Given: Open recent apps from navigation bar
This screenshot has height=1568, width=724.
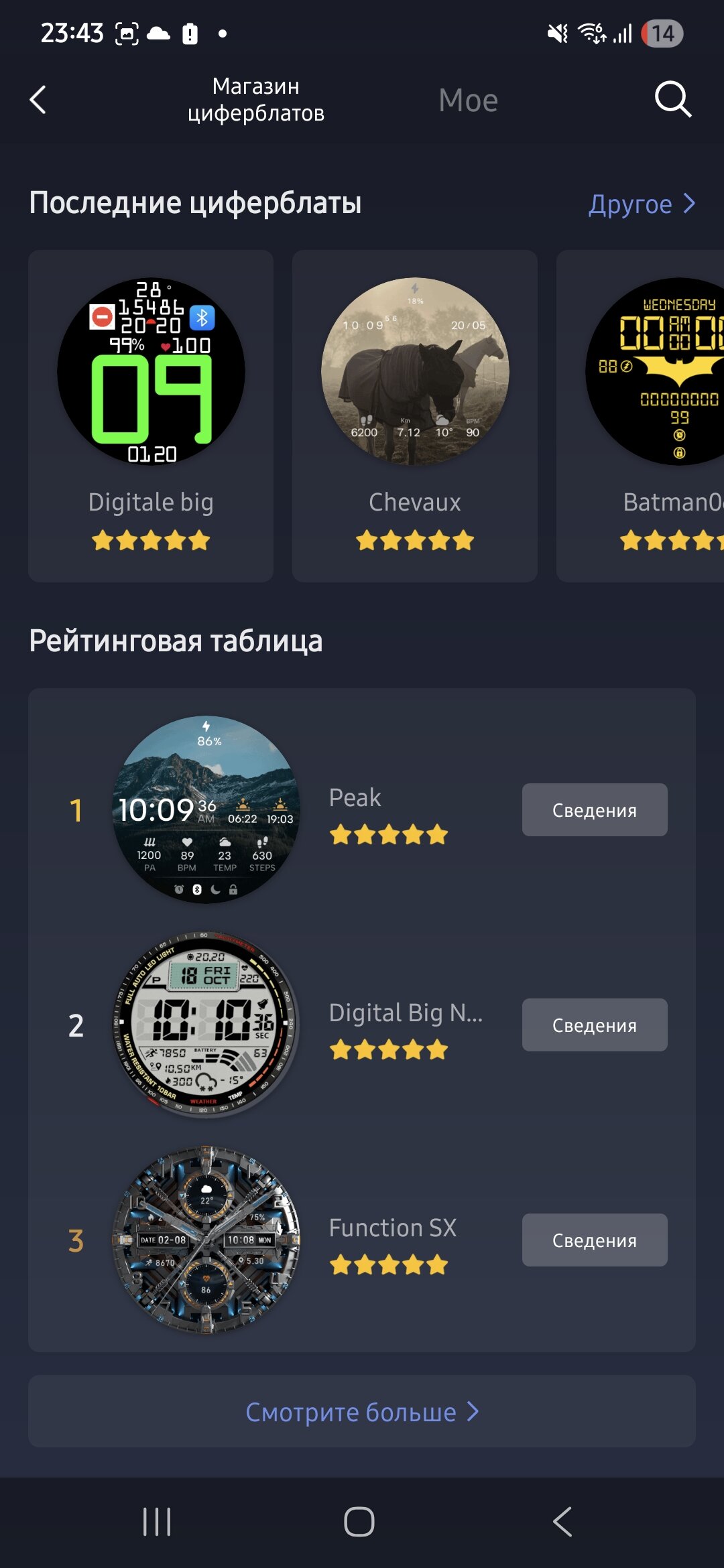Looking at the screenshot, I should tap(157, 1522).
